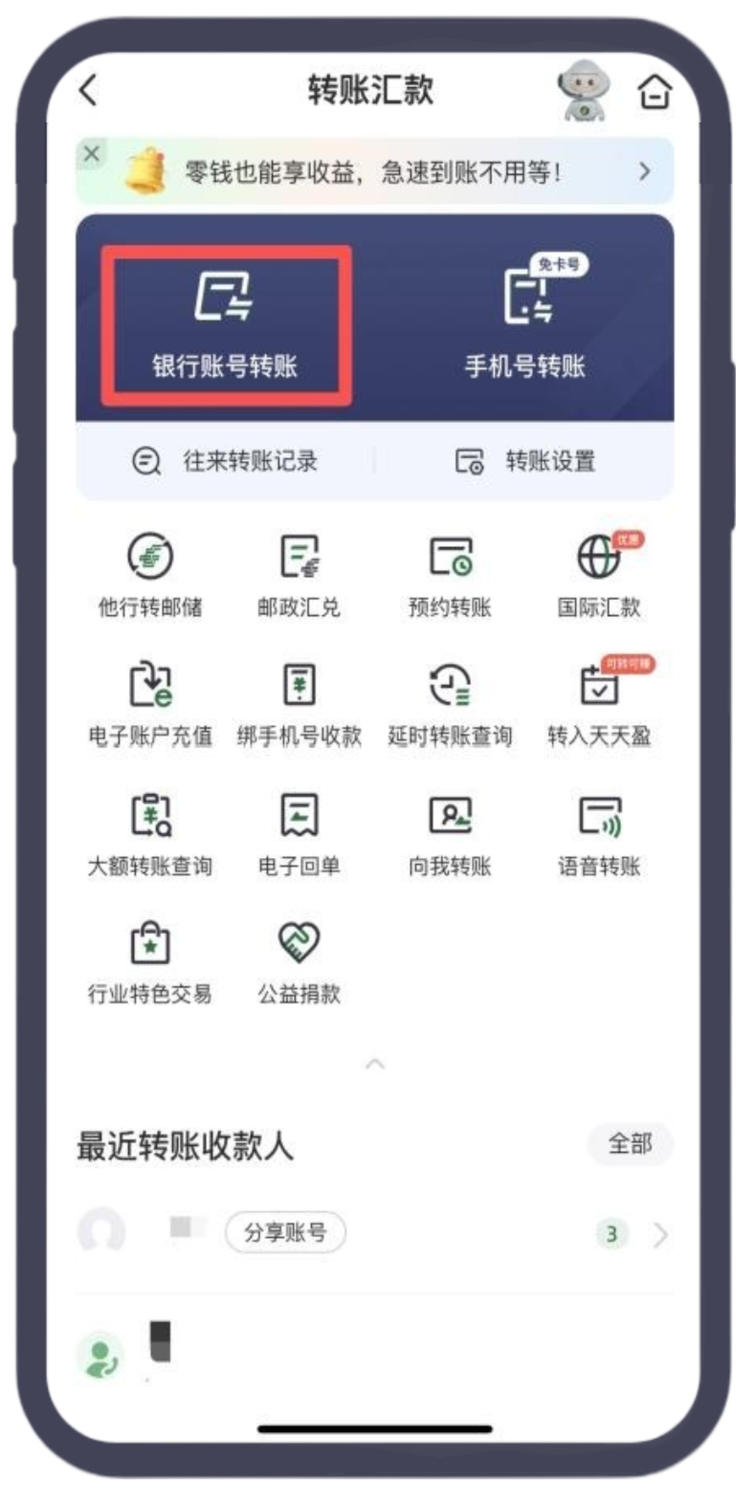The width and height of the screenshot is (754, 1500).
Task: Open 转入天天盈
Action: click(x=599, y=704)
